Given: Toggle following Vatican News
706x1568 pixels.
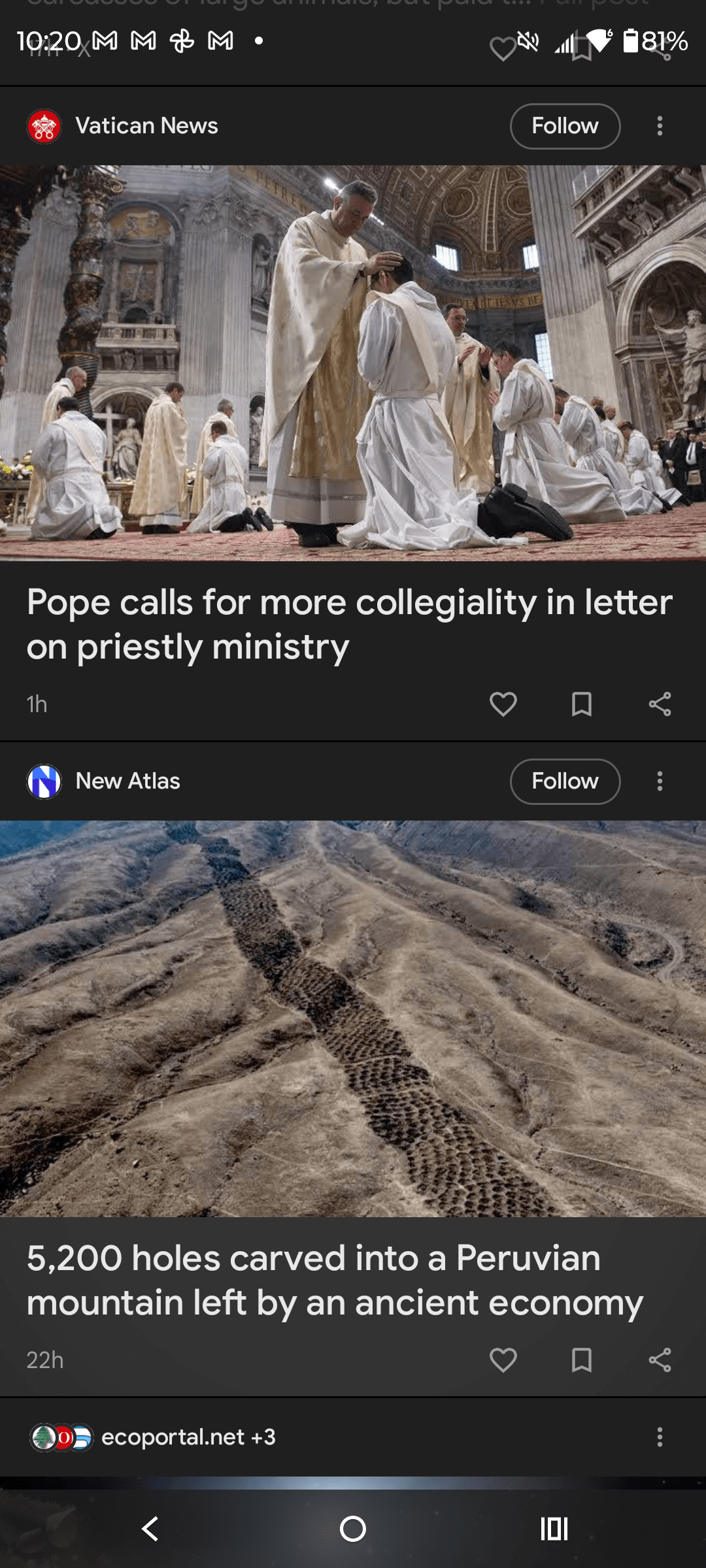Looking at the screenshot, I should click(564, 126).
